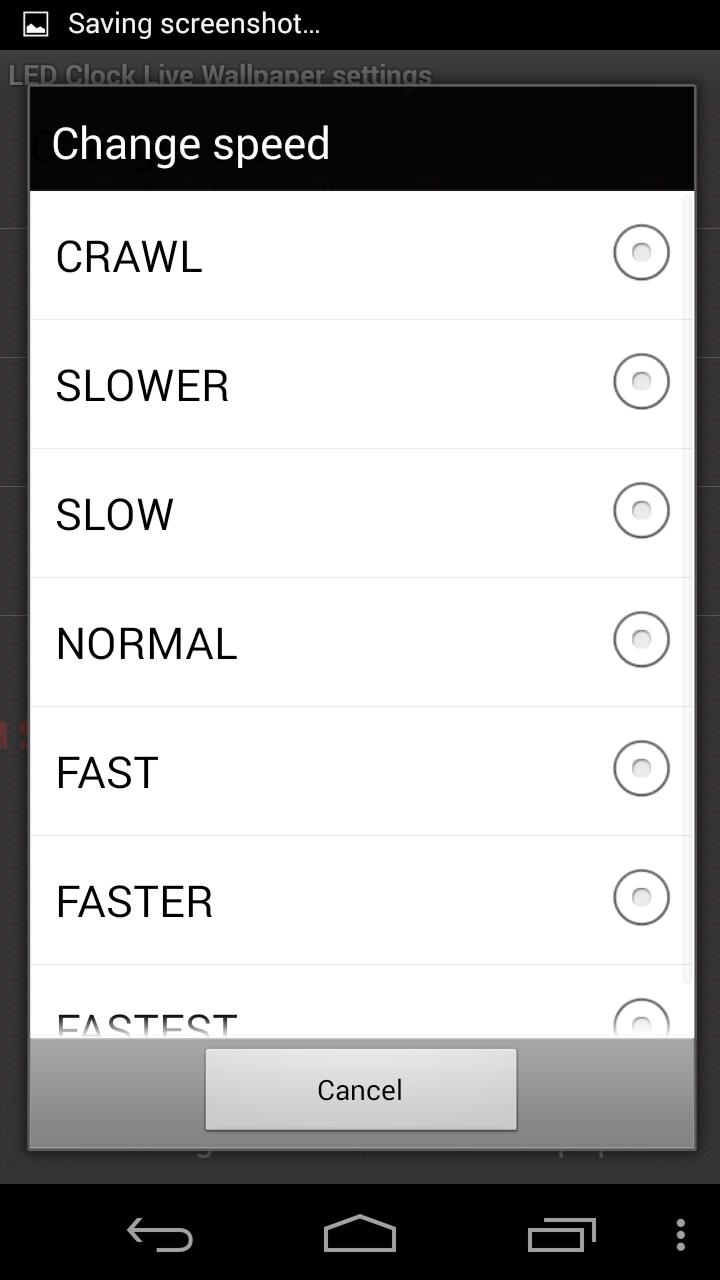
Task: Set speed to NORMAL
Action: [360, 643]
